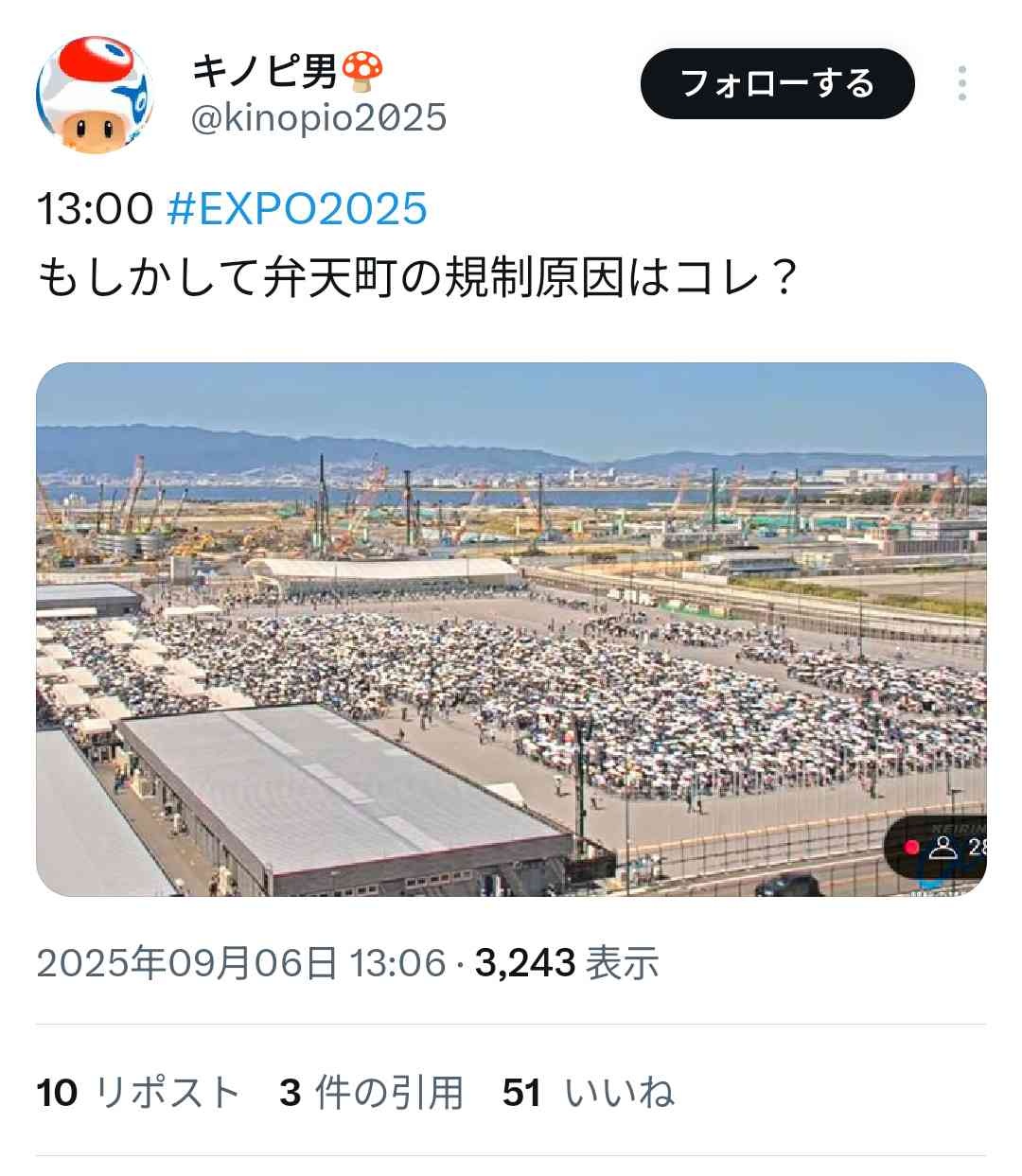Open キノピ男's profile avatar
The height and width of the screenshot is (1176, 1022).
pos(94,94)
